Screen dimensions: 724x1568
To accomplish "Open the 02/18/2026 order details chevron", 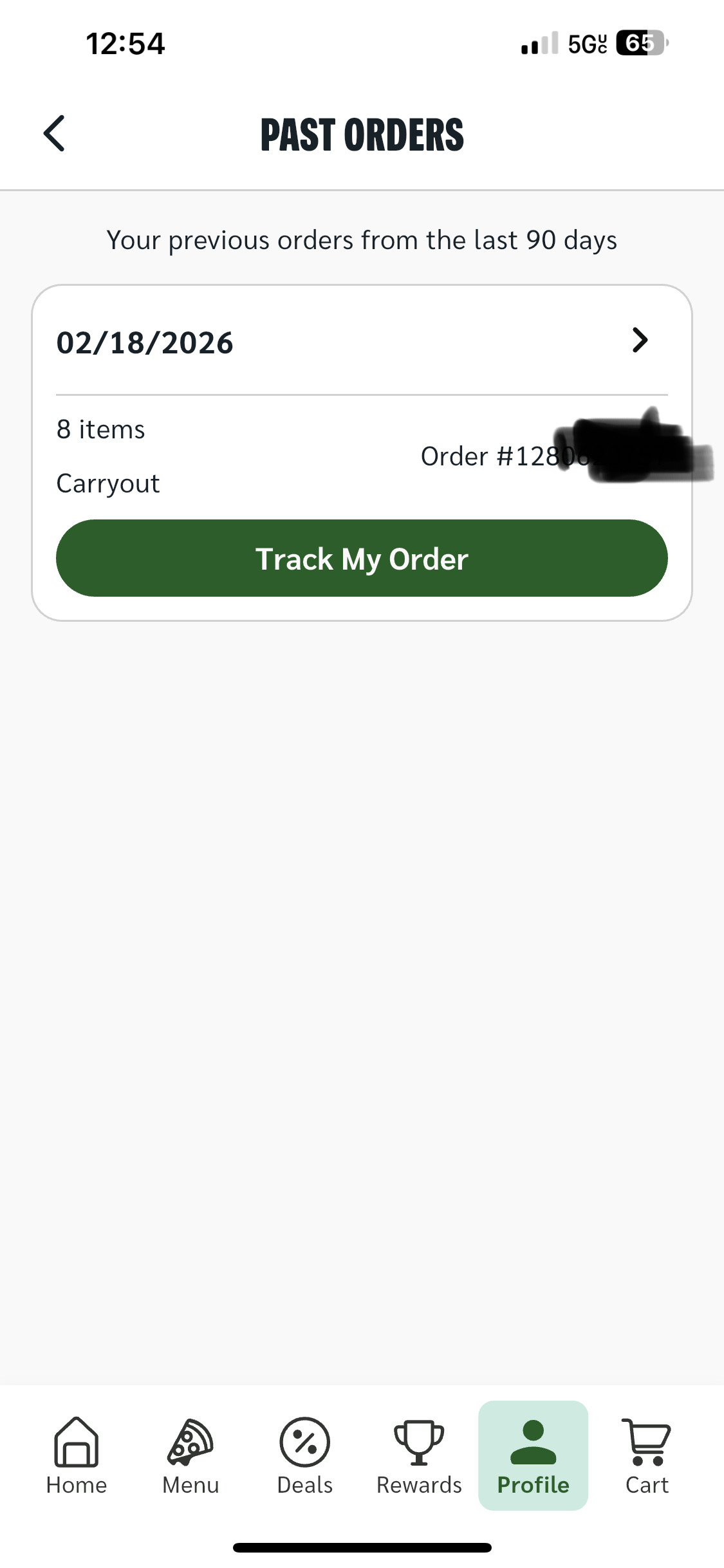I will [x=640, y=341].
